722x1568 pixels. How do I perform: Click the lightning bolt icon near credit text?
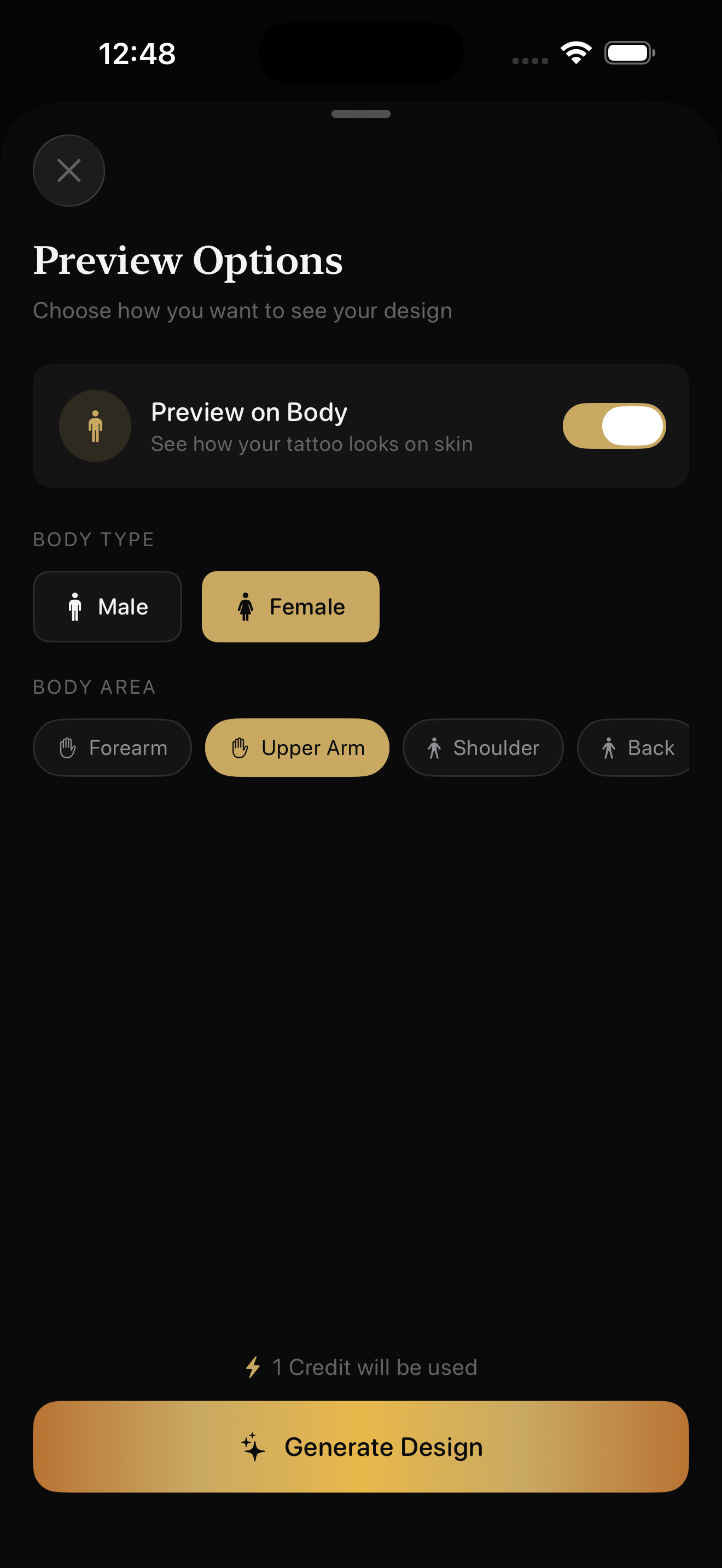pos(254,1366)
